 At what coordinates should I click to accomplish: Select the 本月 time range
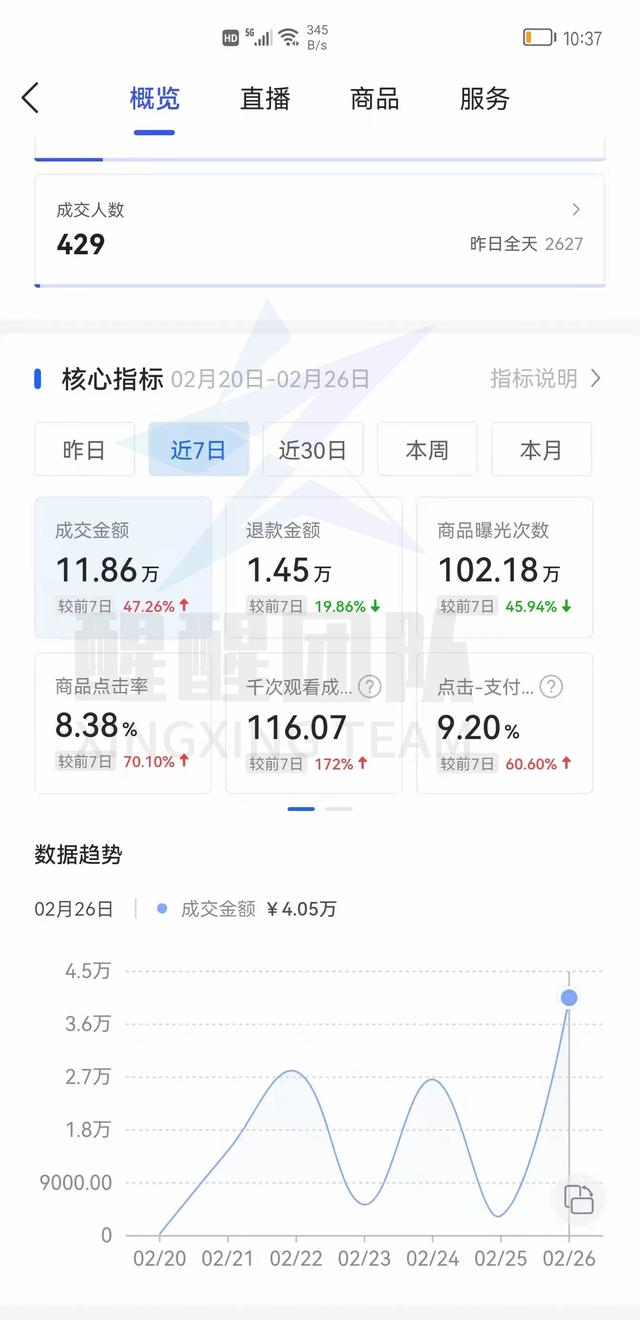(x=541, y=450)
